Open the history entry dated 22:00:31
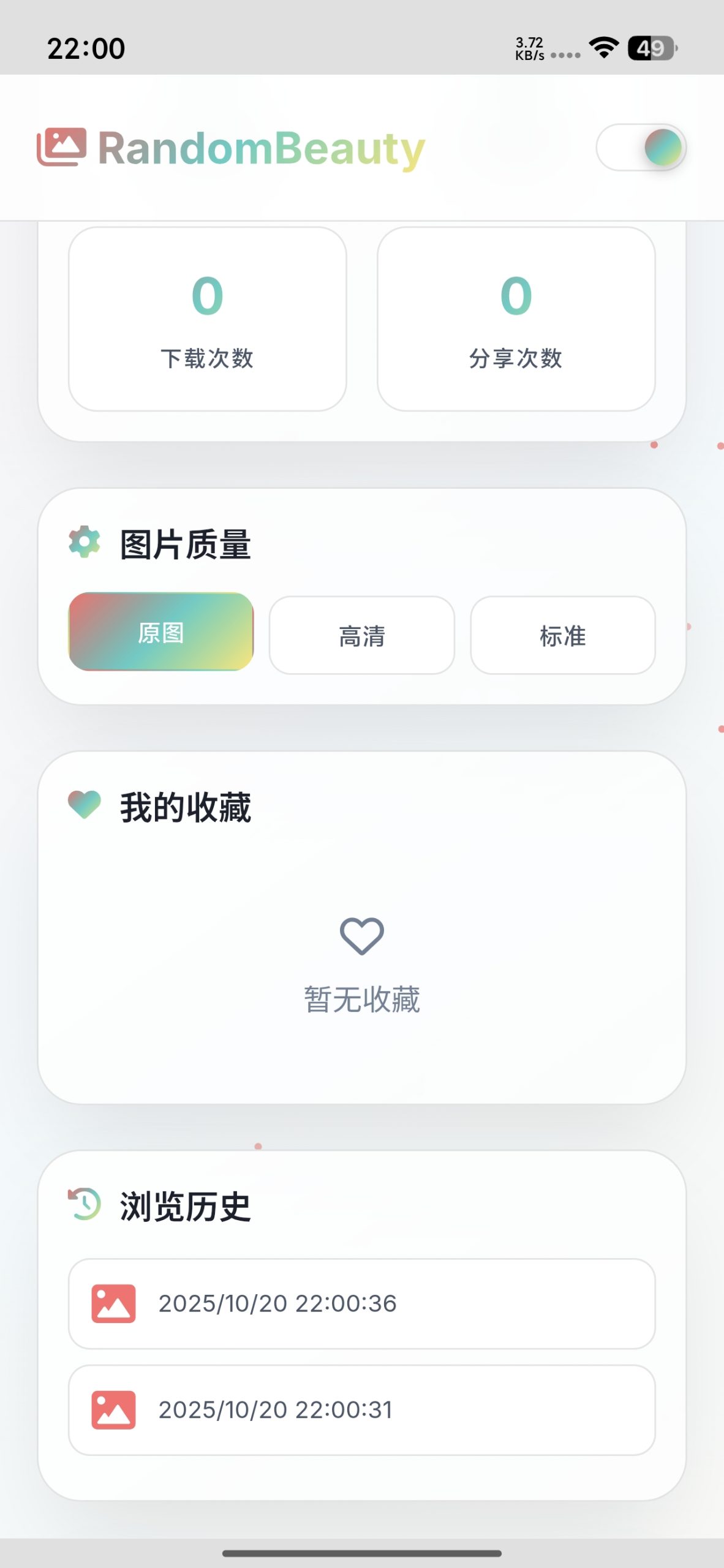The height and width of the screenshot is (1568, 724). [363, 1410]
